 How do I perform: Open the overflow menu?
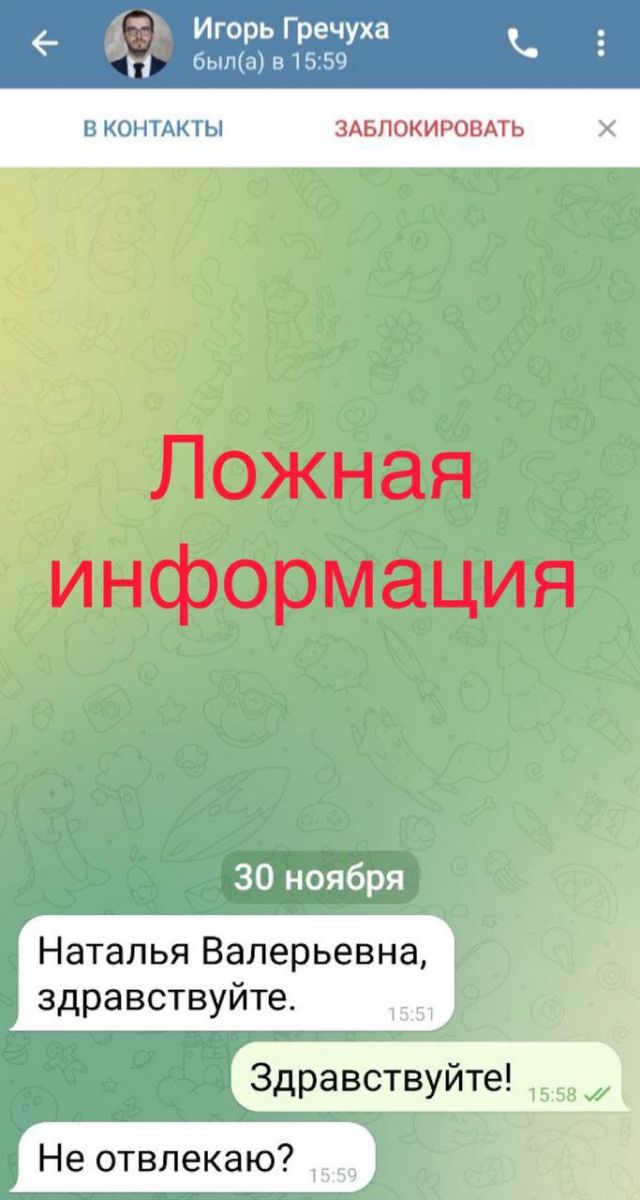(x=600, y=43)
